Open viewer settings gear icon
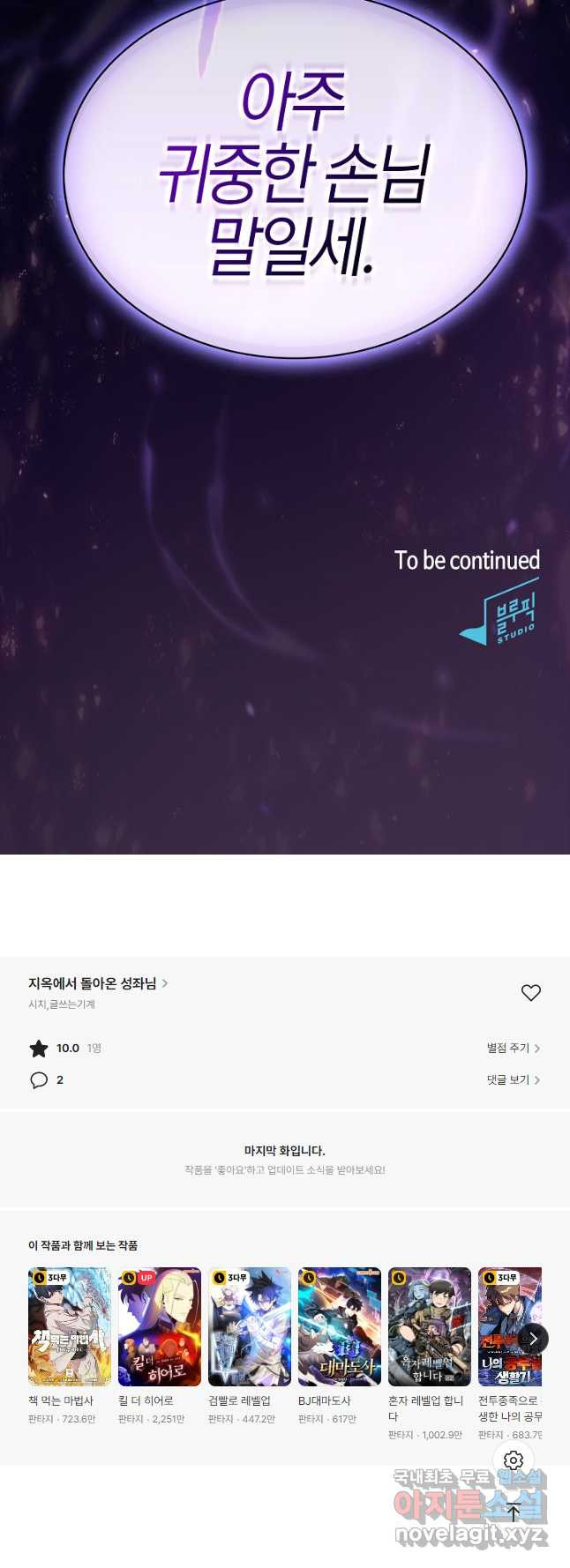Screen dimensions: 570x1568 514,1460
